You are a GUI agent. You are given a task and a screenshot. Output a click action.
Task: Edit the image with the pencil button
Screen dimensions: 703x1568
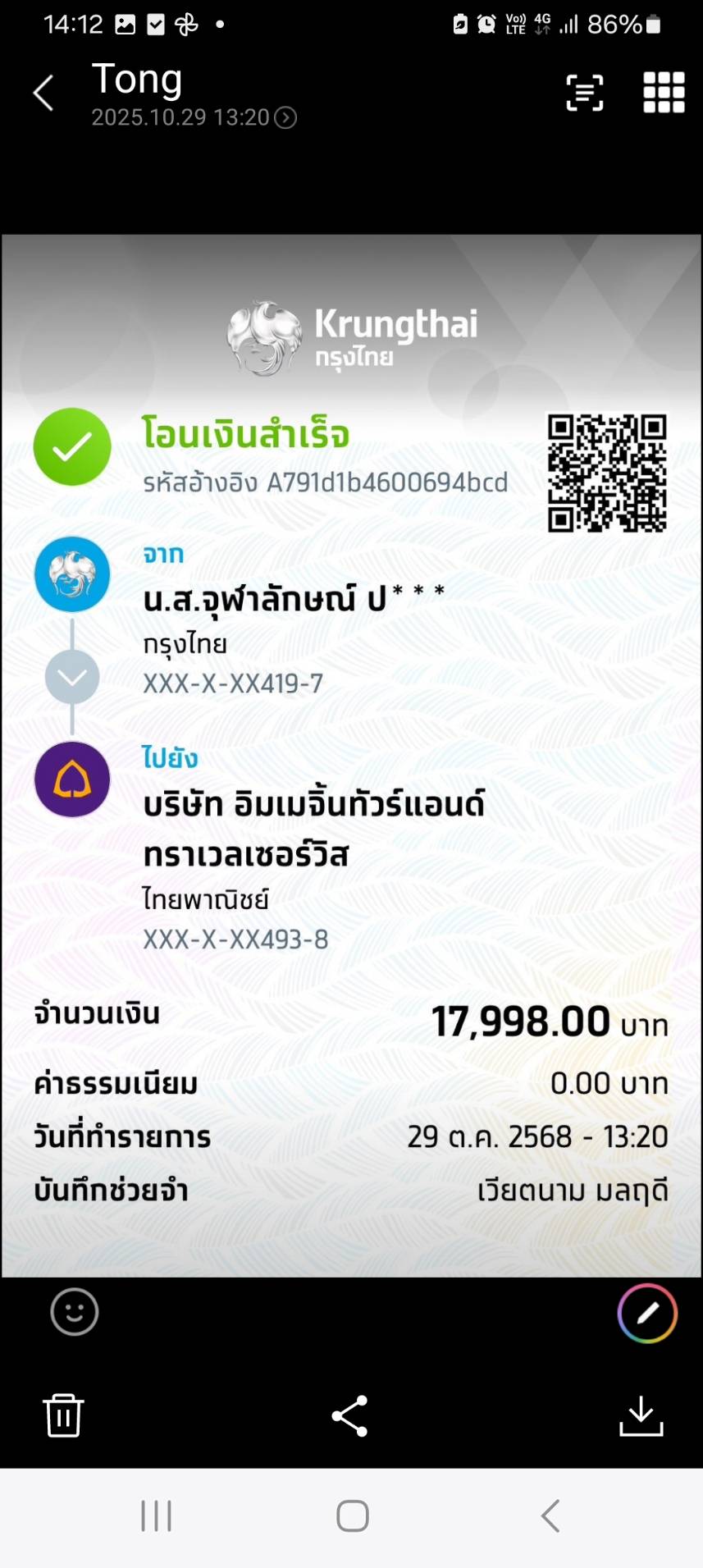pos(647,1313)
